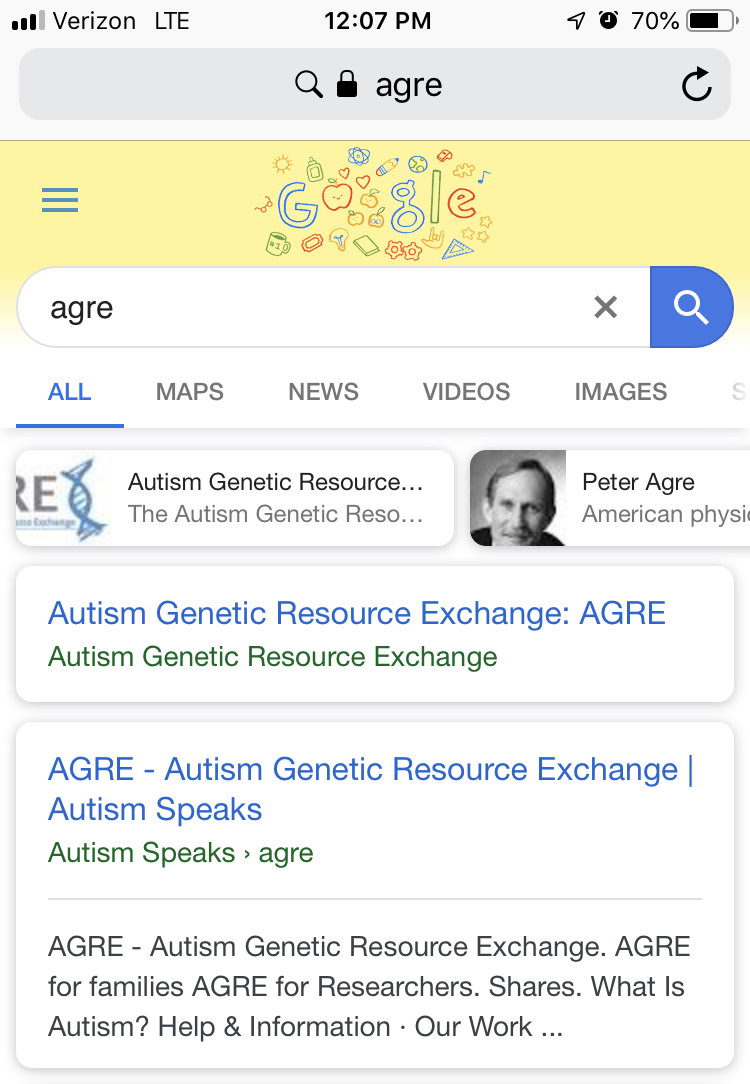
Task: Select the All results tab
Action: click(x=70, y=392)
